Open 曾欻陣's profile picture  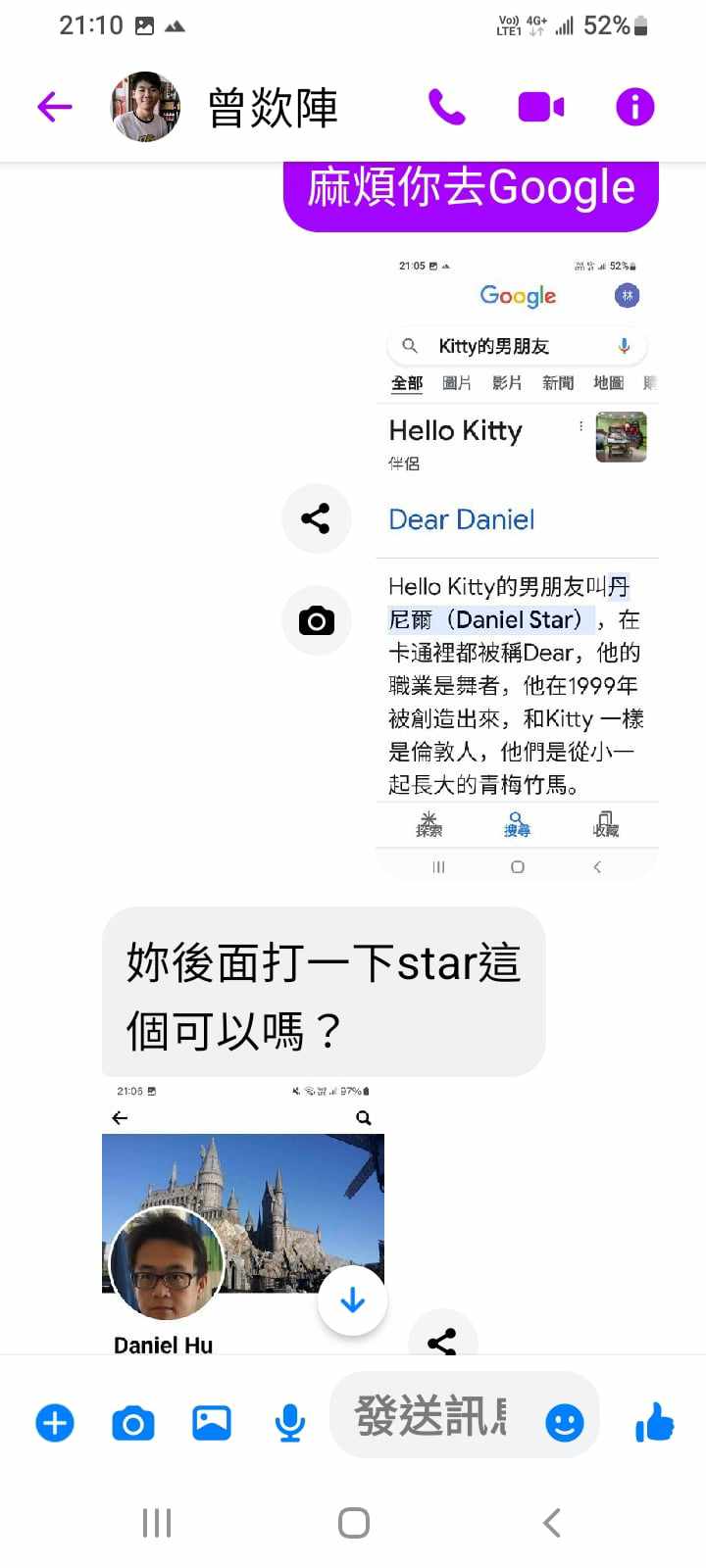[145, 107]
